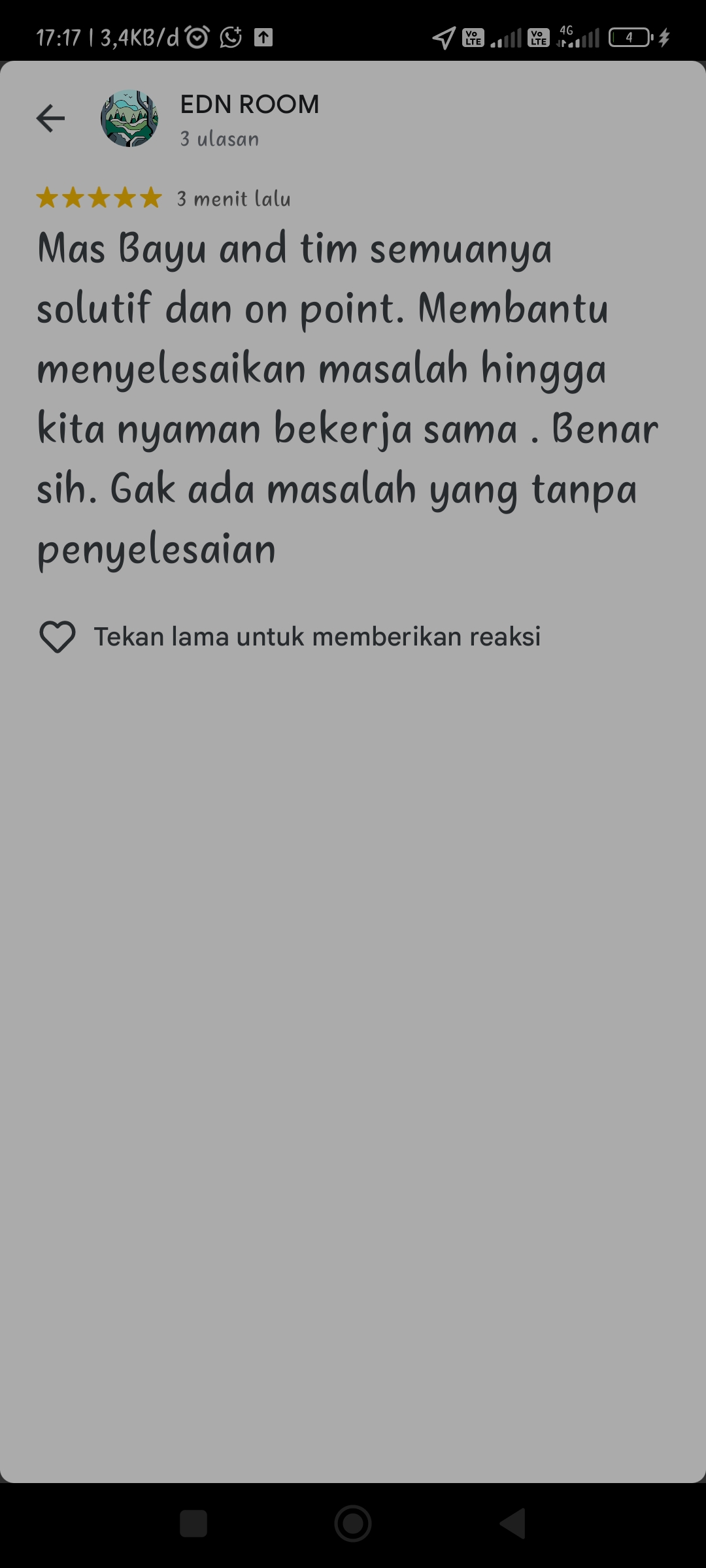706x1568 pixels.
Task: Tap the back arrow beside EDN ROOM
Action: [x=50, y=118]
